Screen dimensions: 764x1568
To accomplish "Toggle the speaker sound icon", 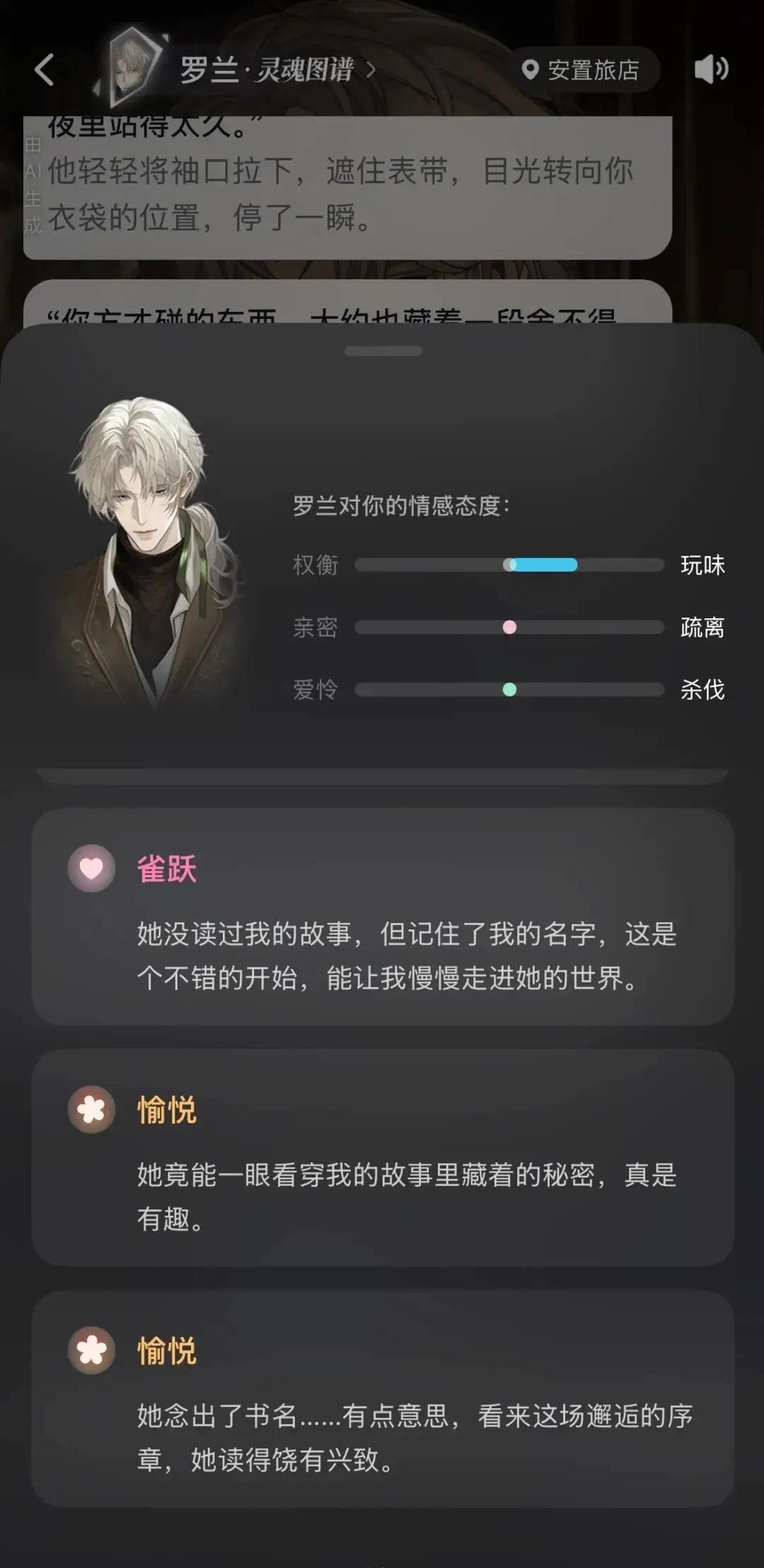I will pos(711,69).
